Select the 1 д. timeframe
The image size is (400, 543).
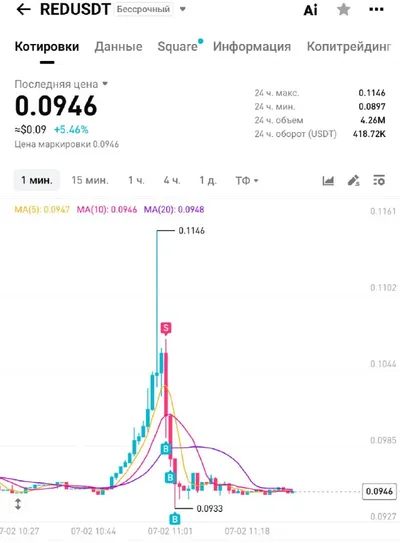(x=208, y=180)
